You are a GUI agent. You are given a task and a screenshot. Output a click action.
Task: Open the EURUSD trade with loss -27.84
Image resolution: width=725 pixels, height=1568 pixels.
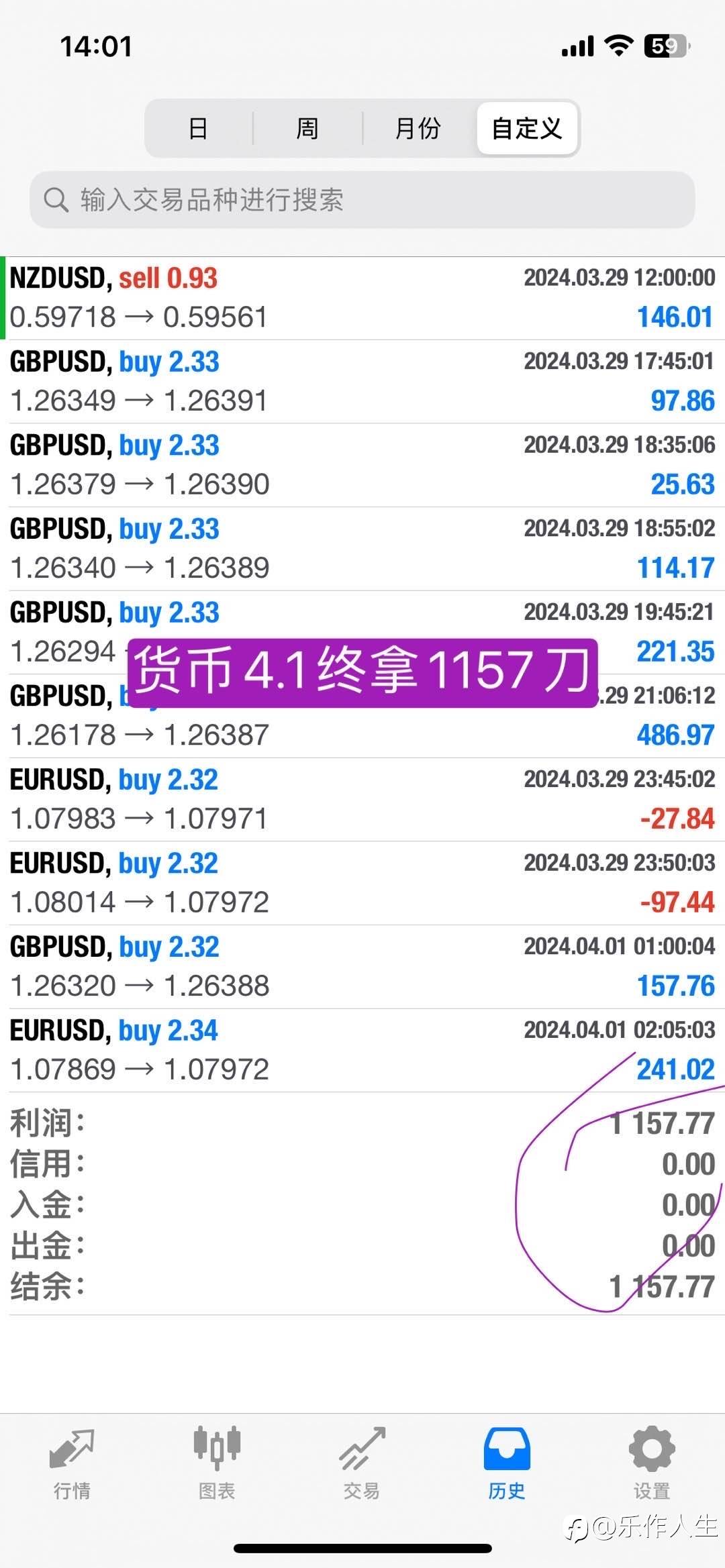pyautogui.click(x=362, y=799)
